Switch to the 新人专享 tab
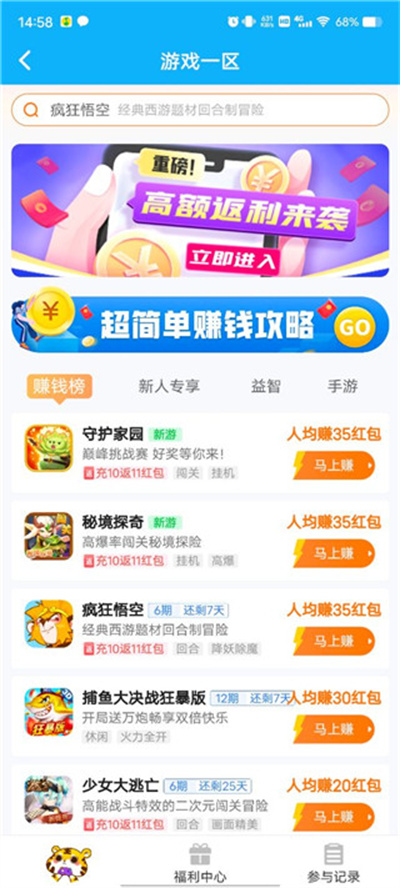400x888 pixels. pos(169,387)
